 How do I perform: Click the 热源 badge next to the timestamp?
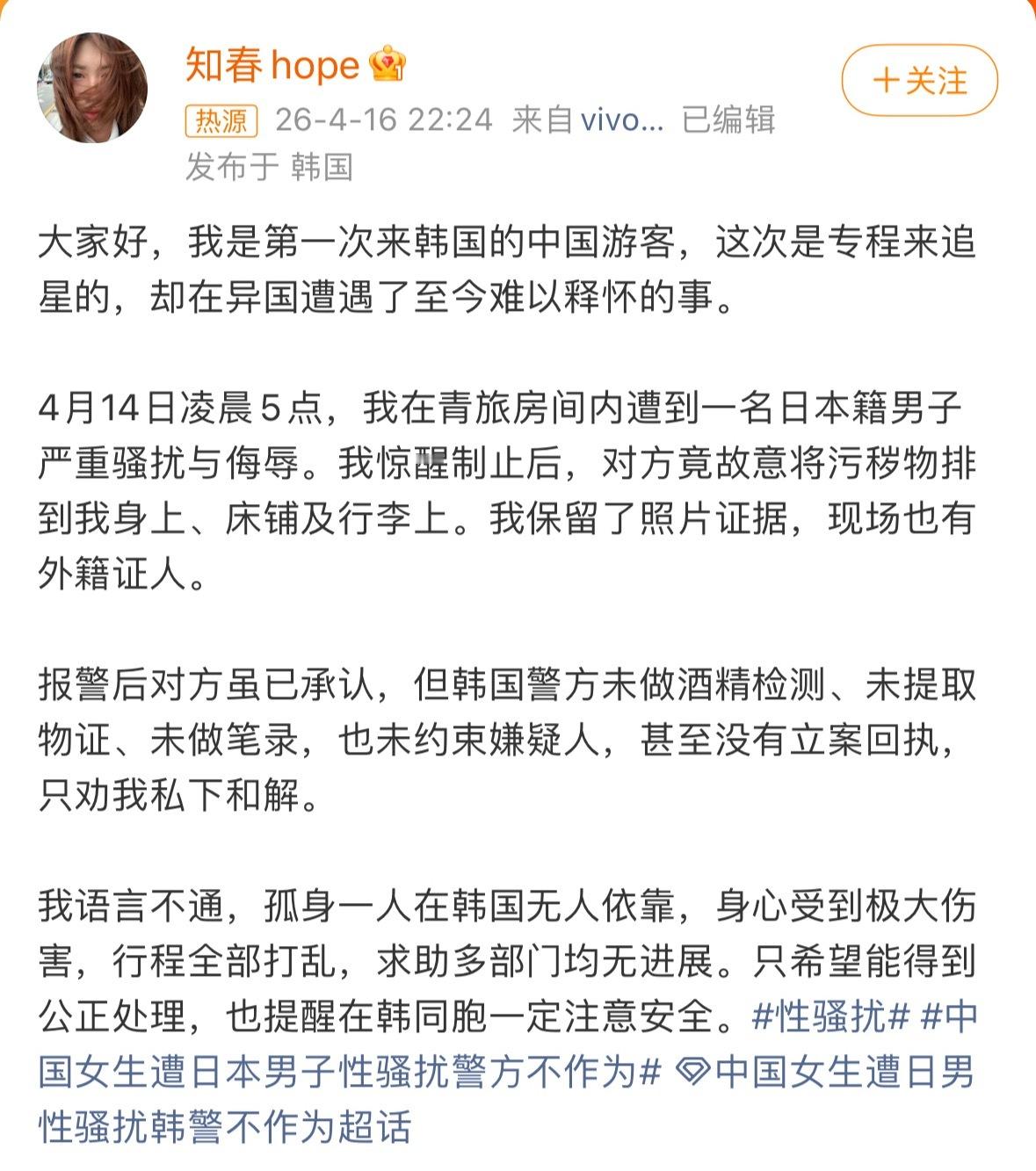221,115
